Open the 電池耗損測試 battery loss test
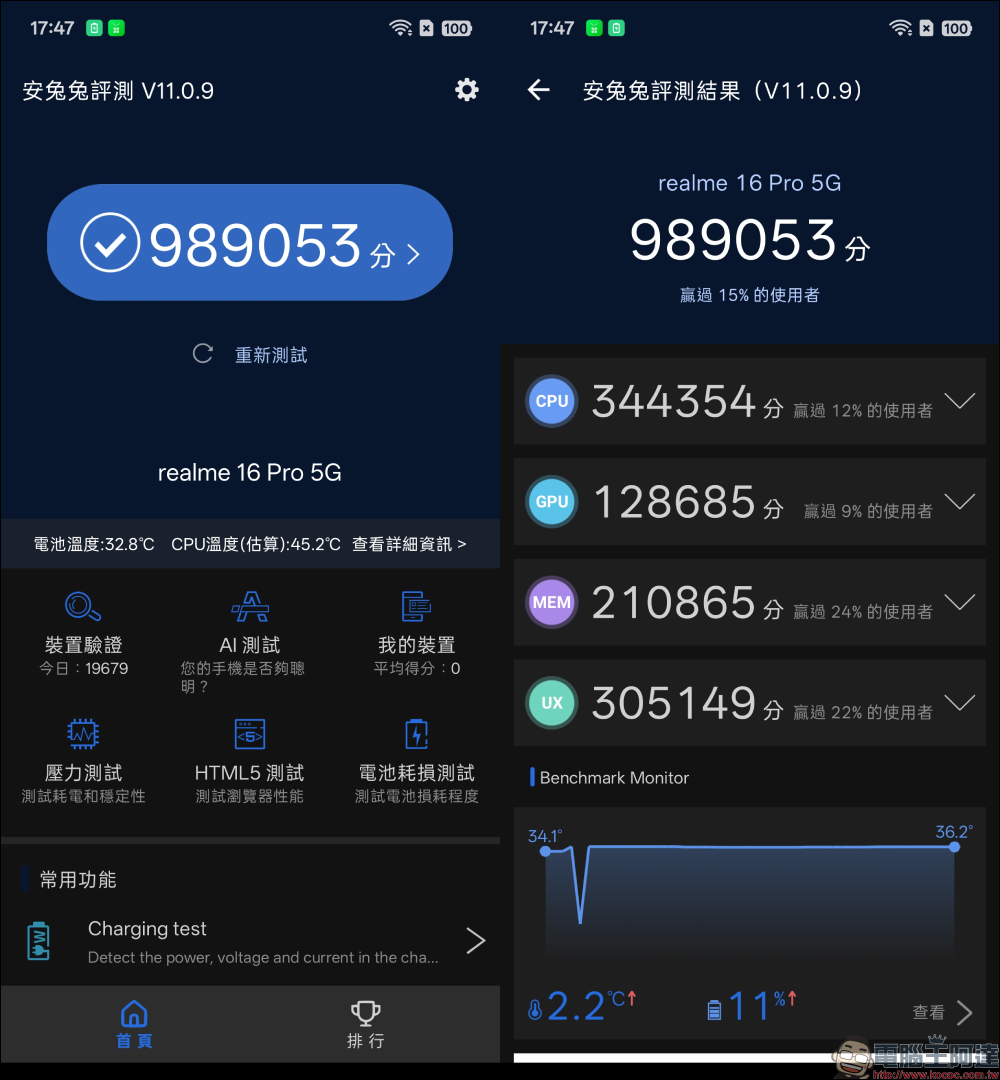Viewport: 1000px width, 1080px height. point(415,733)
